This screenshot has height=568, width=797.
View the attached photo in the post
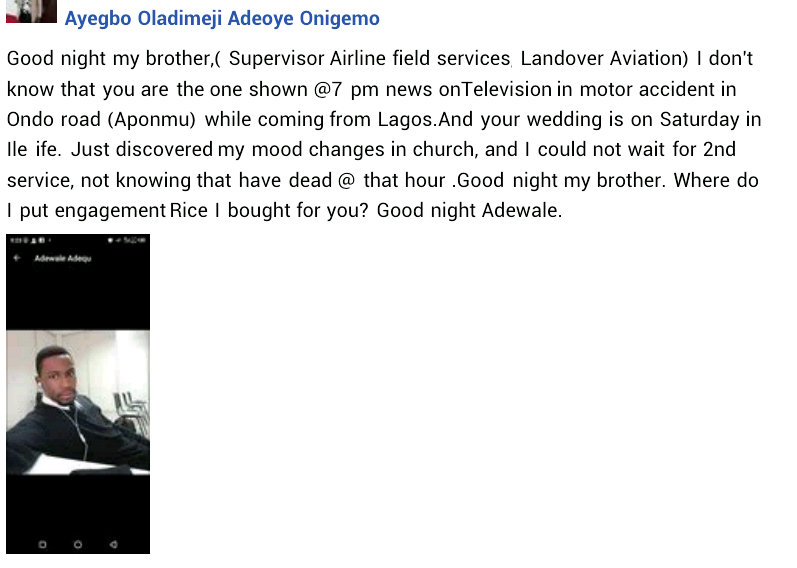[x=78, y=393]
